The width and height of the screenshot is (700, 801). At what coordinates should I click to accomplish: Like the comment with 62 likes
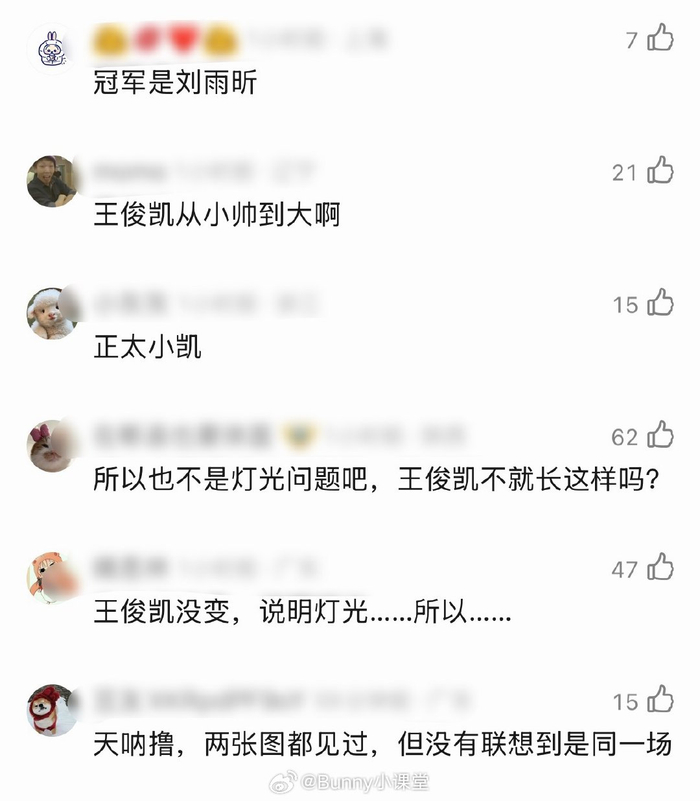point(660,435)
